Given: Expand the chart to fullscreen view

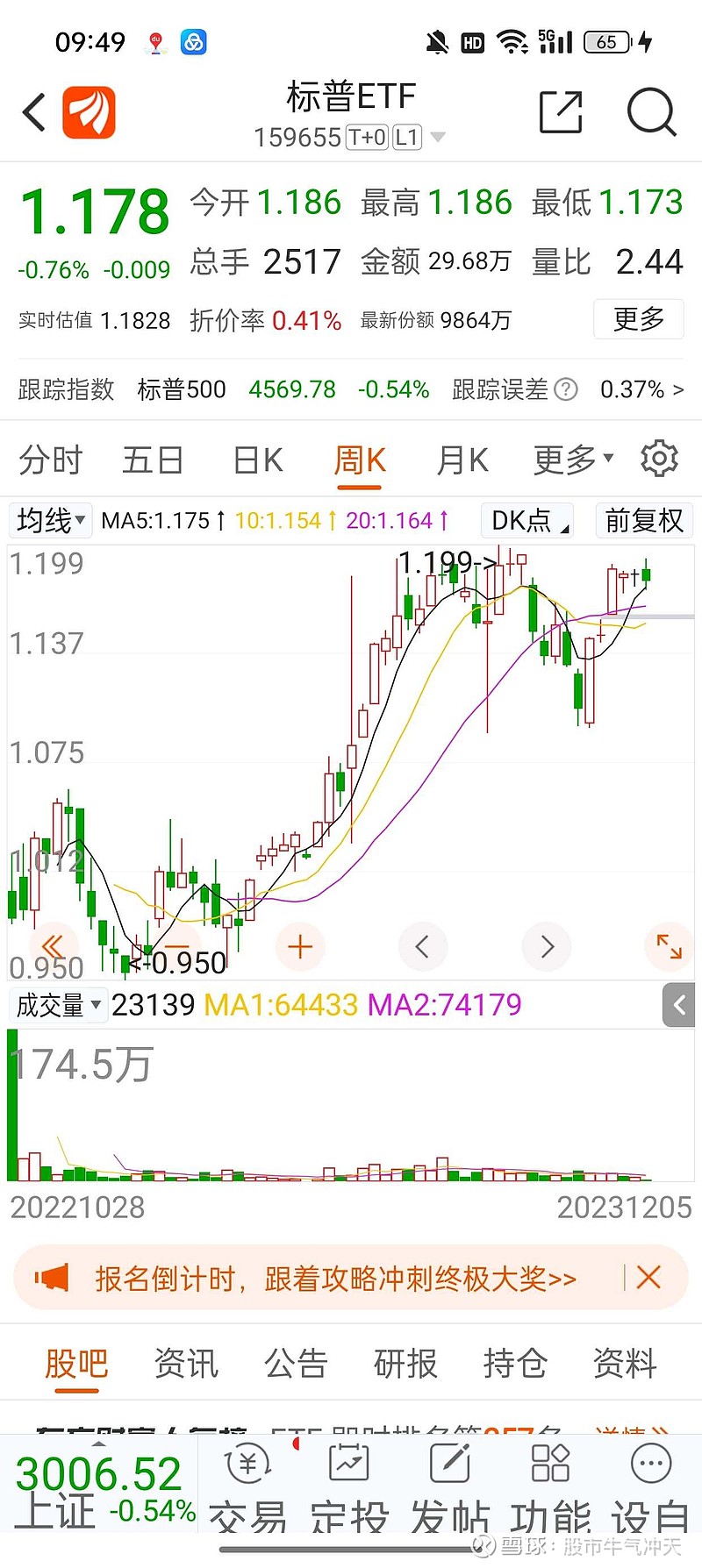Looking at the screenshot, I should click(669, 947).
